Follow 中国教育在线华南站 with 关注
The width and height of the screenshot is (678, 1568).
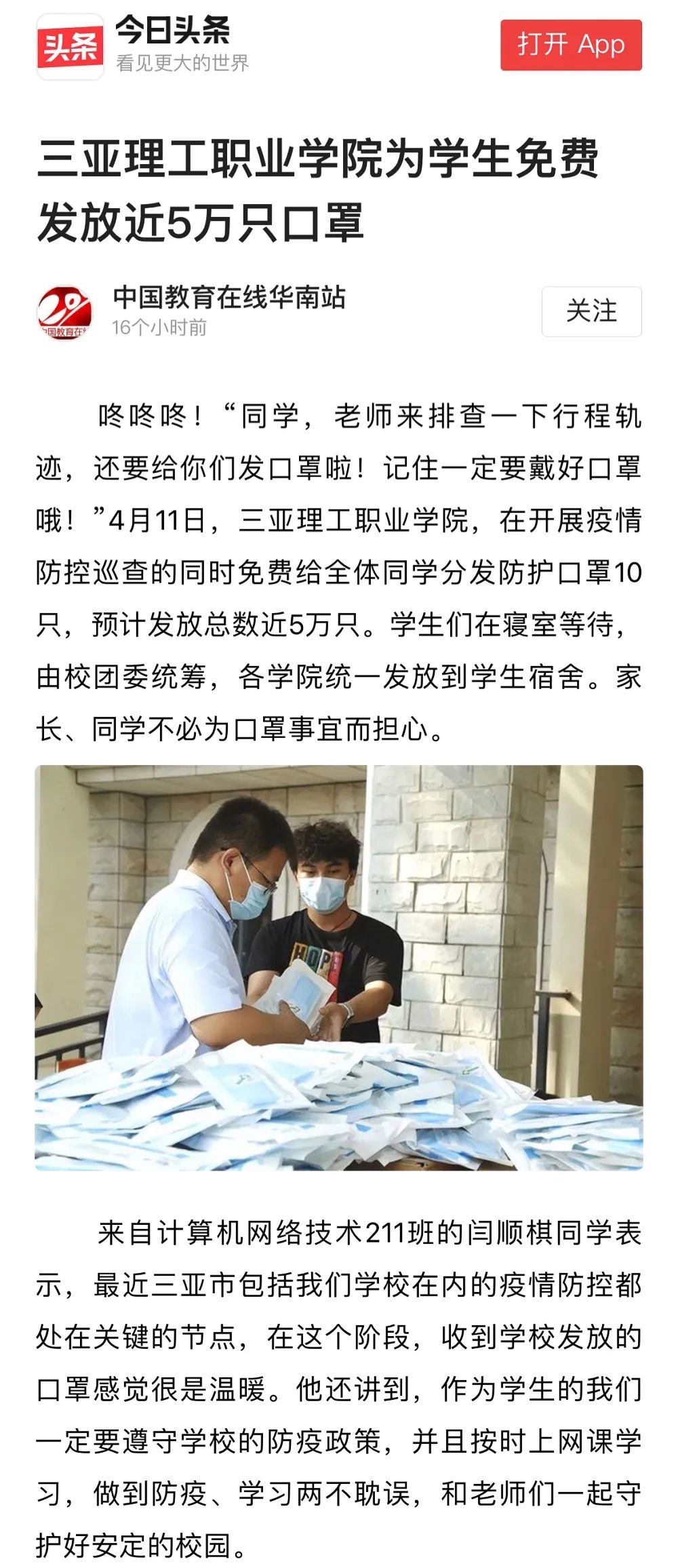(591, 311)
